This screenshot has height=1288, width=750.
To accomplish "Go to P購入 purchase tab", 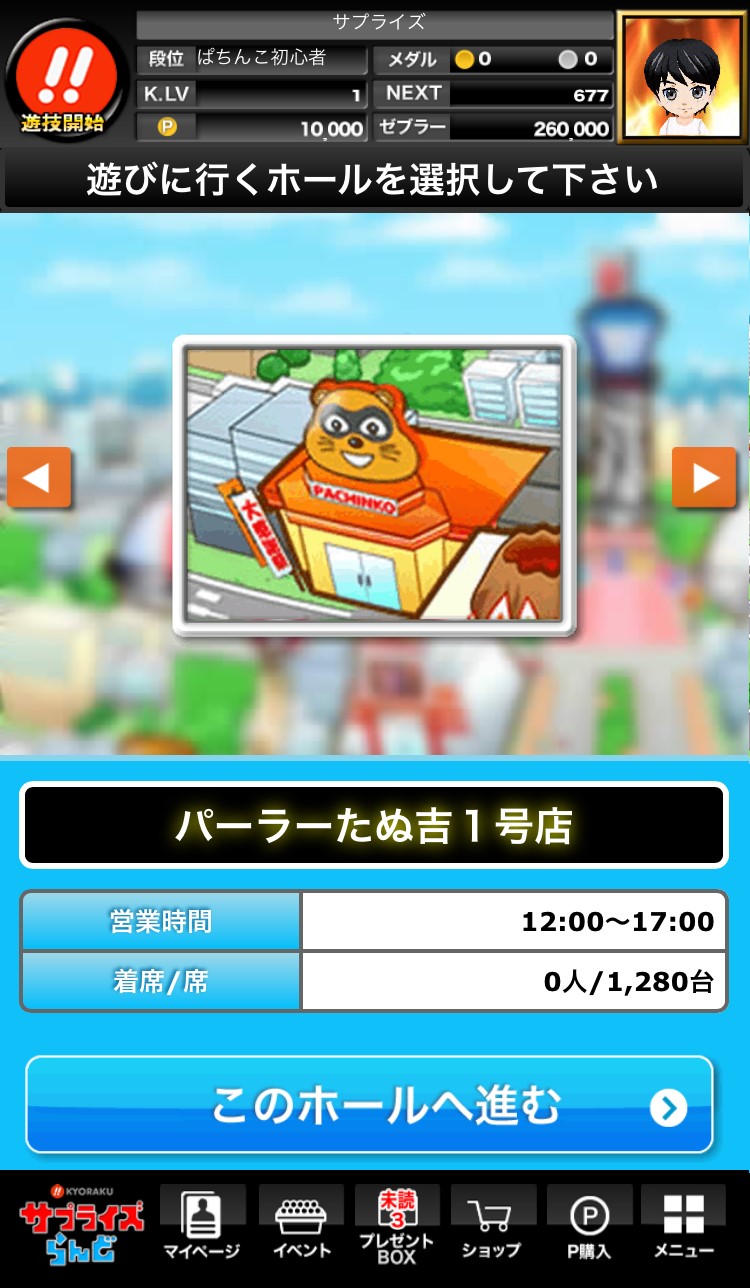I will tap(589, 1224).
